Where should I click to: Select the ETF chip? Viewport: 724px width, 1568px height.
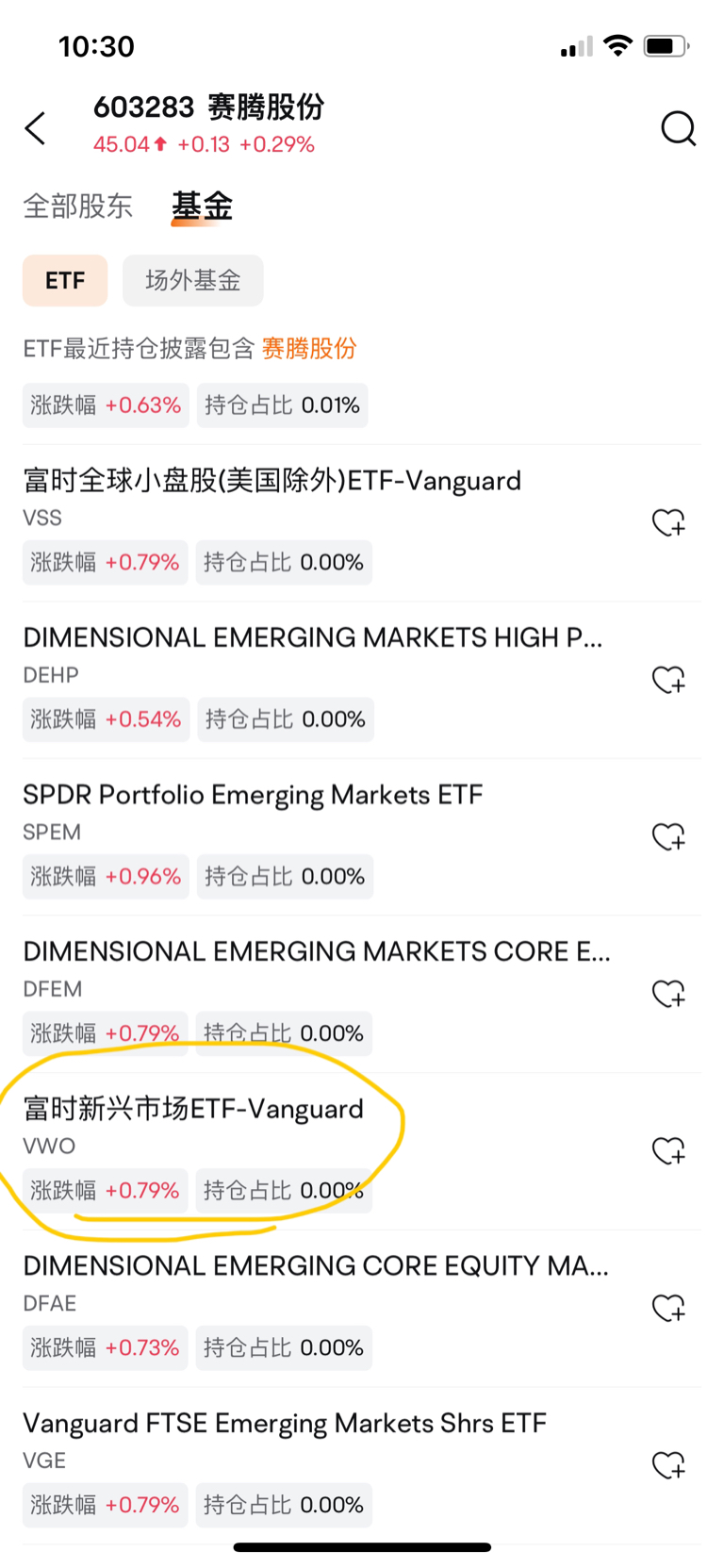[x=65, y=280]
